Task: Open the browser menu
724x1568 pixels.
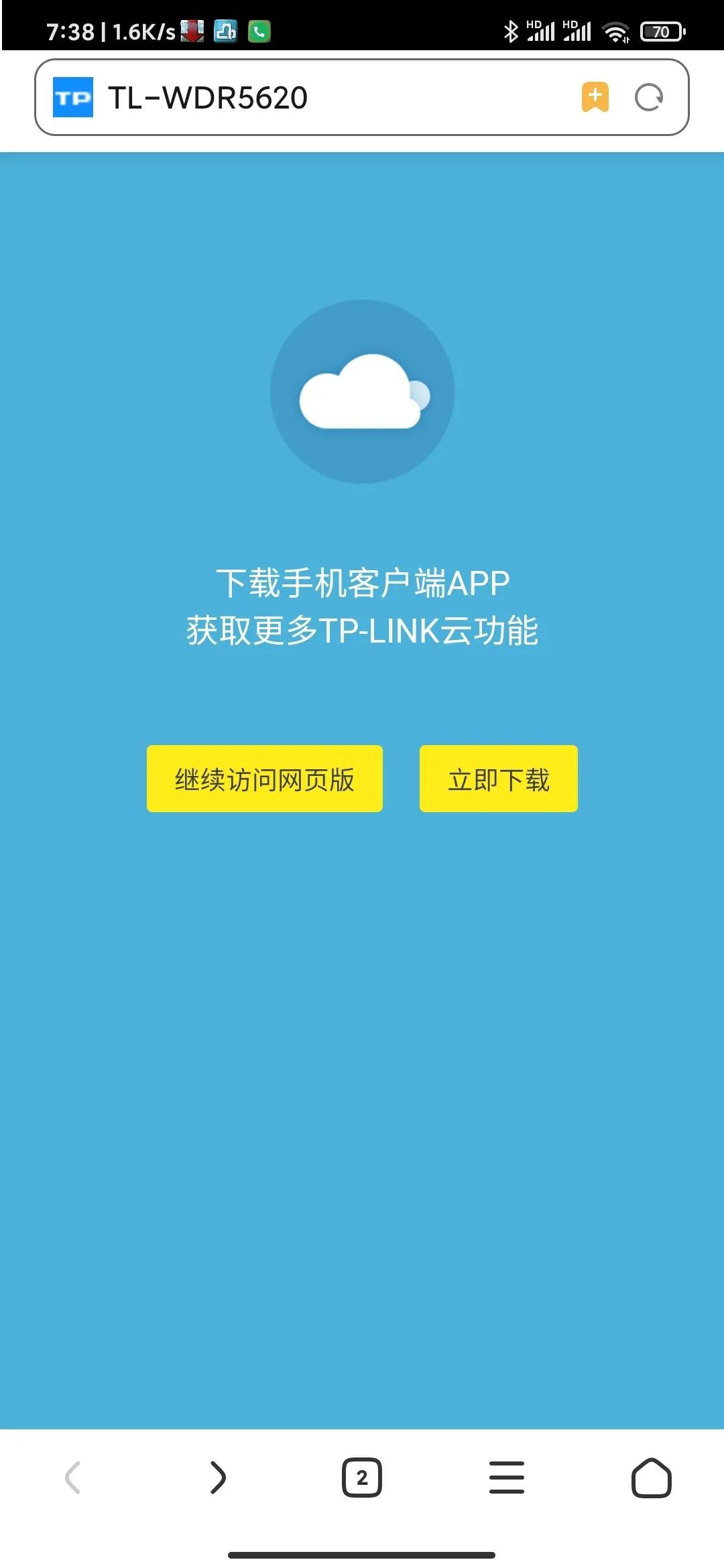Action: coord(507,1478)
